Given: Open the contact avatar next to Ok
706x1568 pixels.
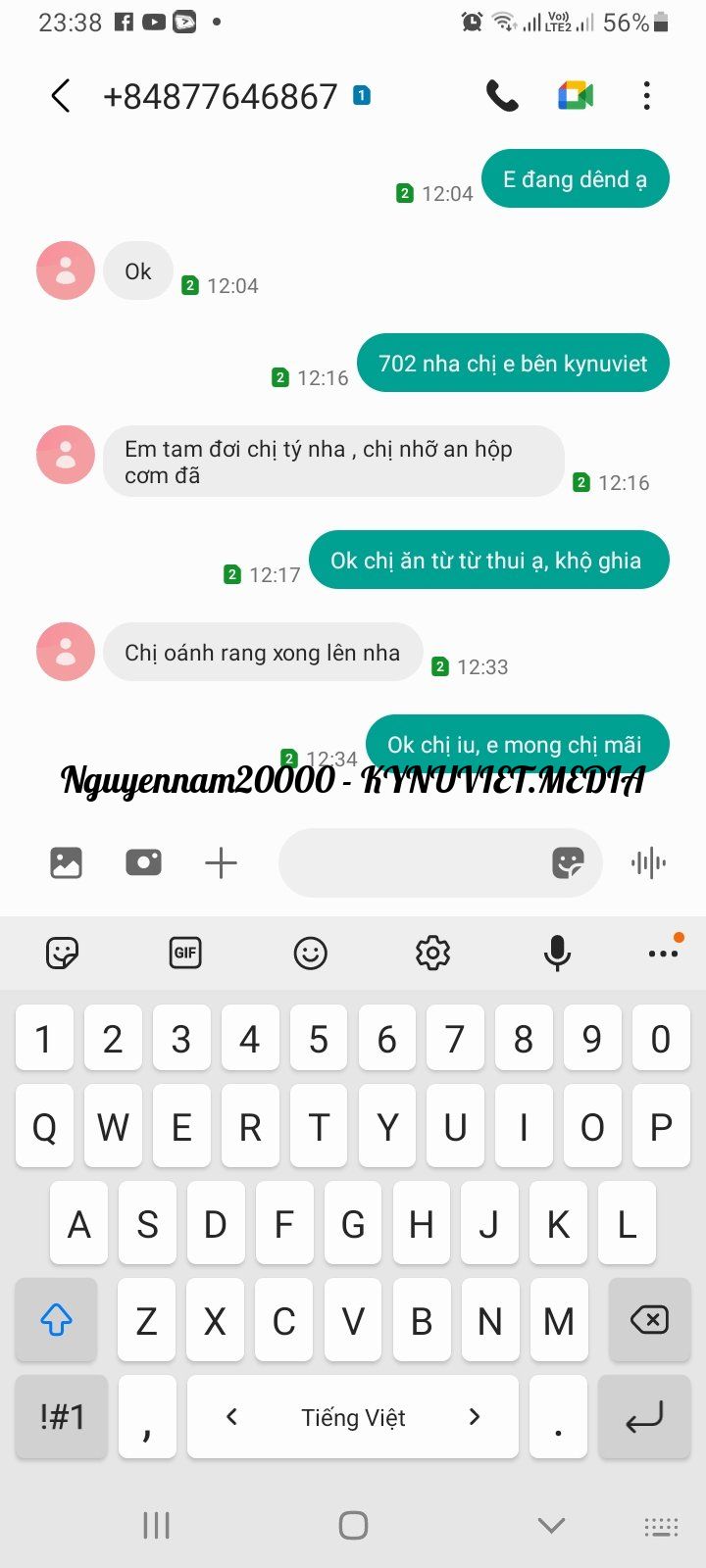Looking at the screenshot, I should point(66,270).
